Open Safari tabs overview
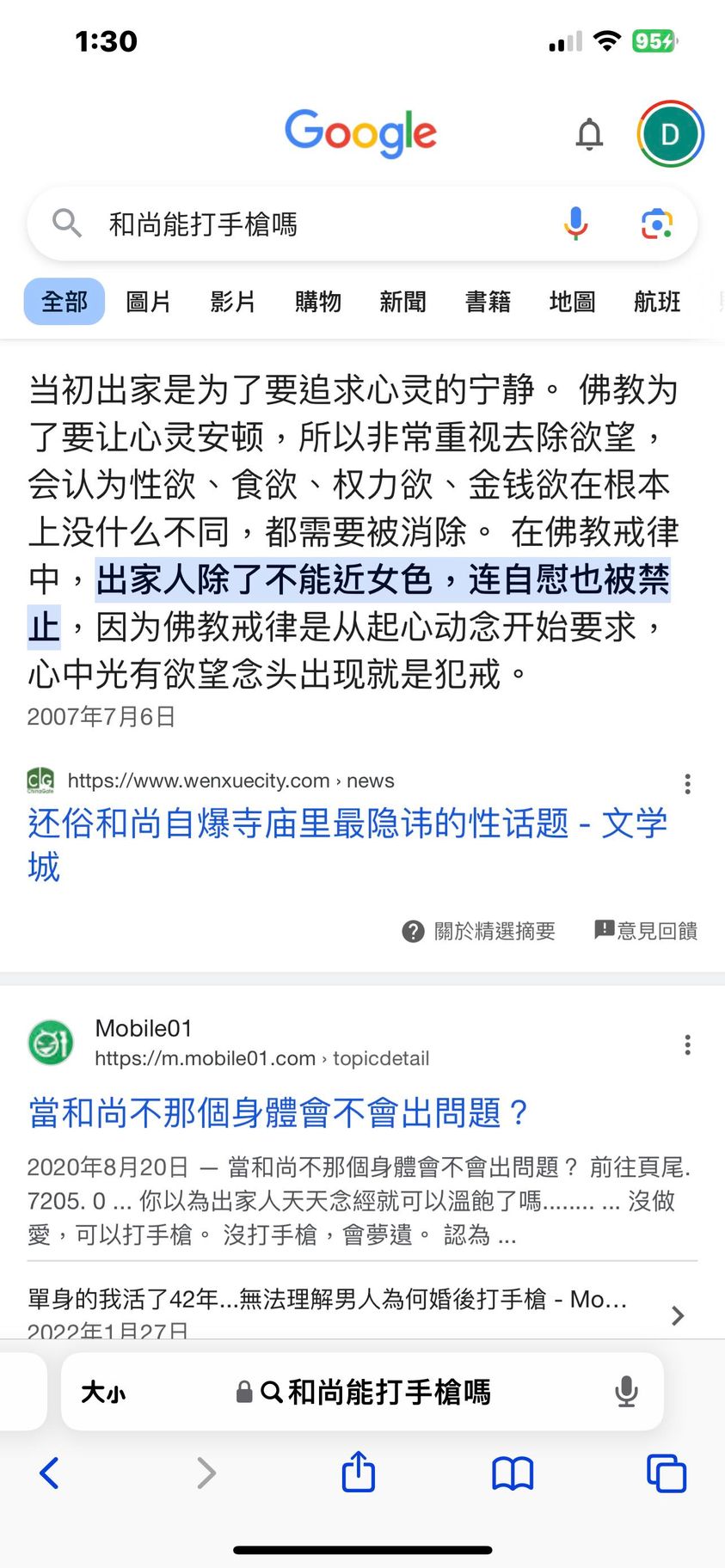The height and width of the screenshot is (1568, 725). (666, 1473)
